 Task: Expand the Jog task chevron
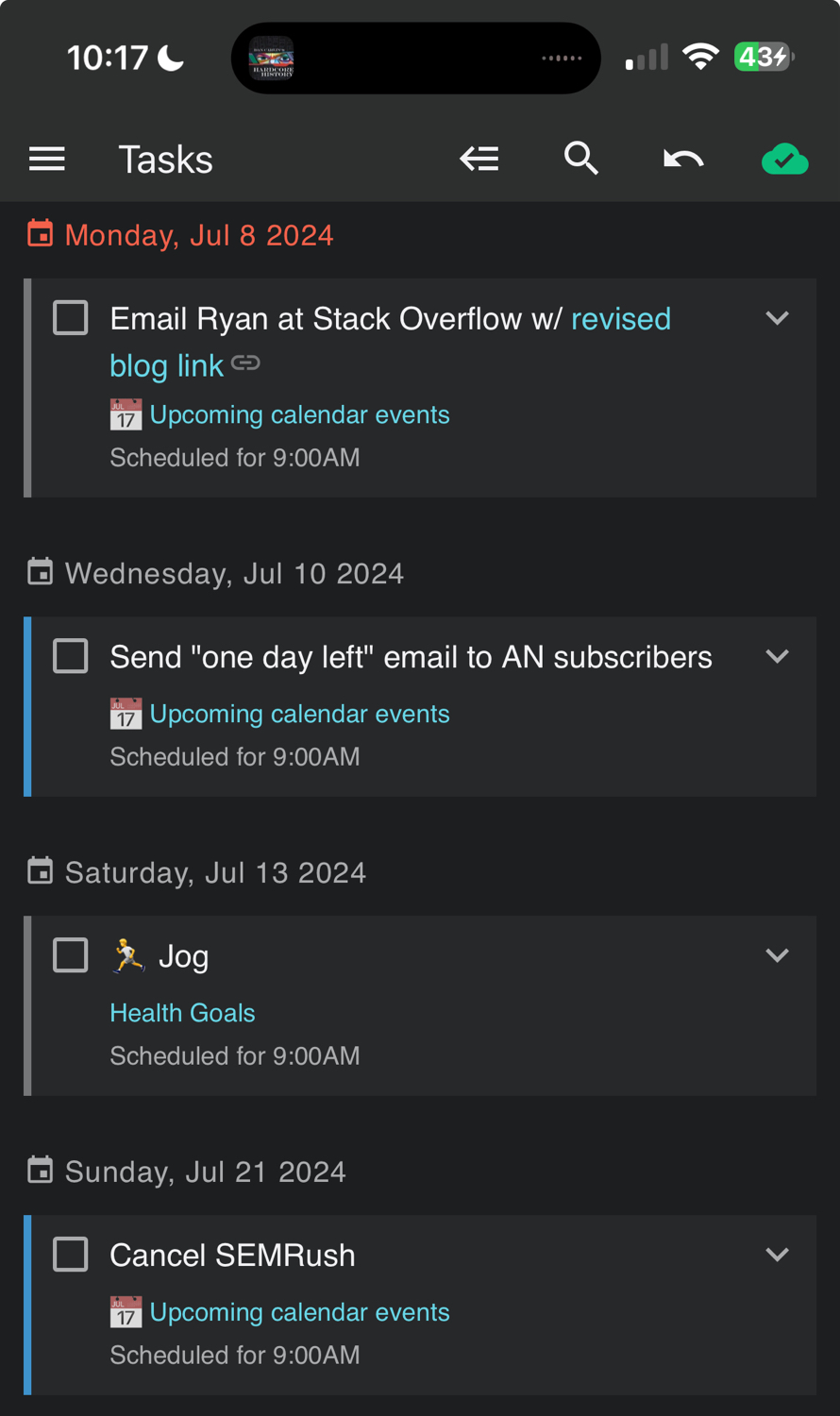[778, 955]
